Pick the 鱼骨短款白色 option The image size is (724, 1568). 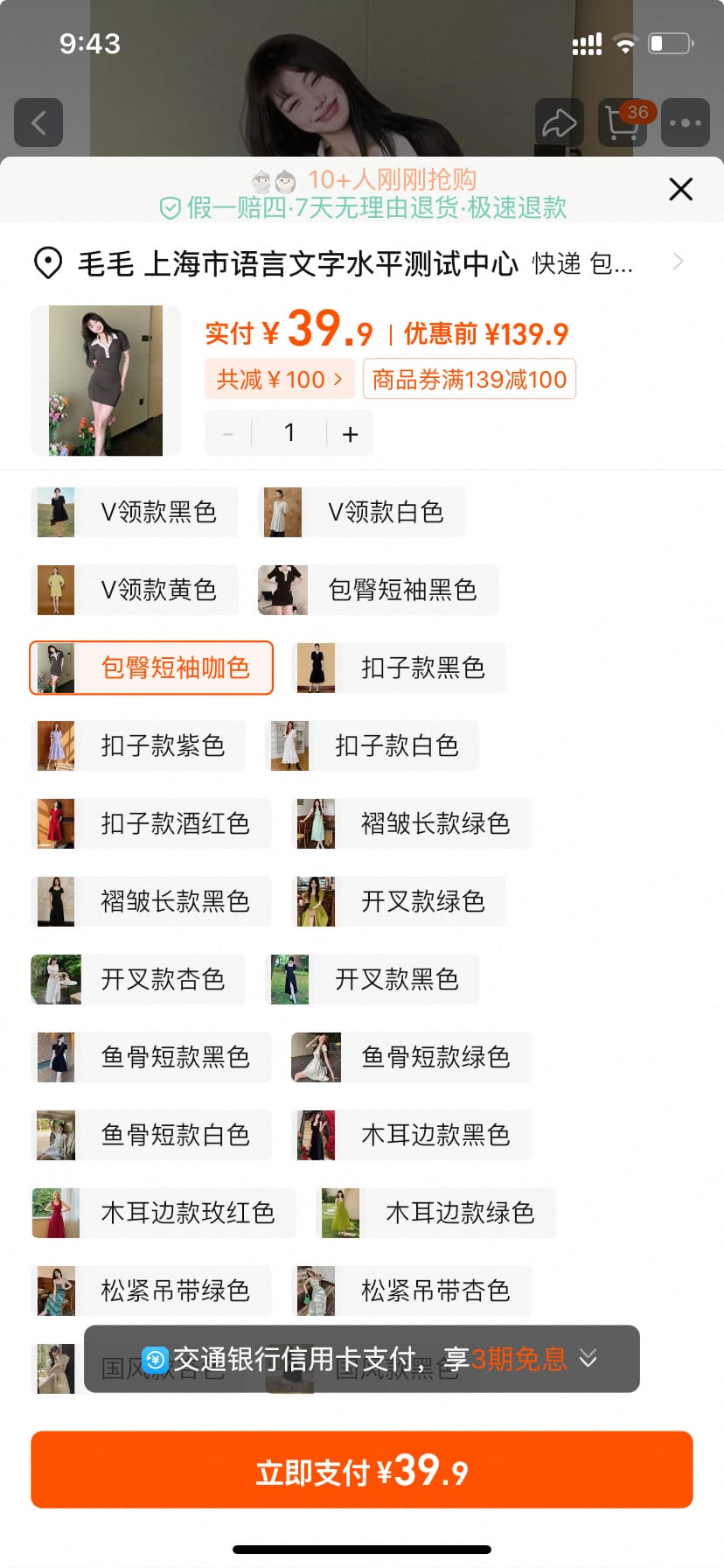(x=151, y=1136)
